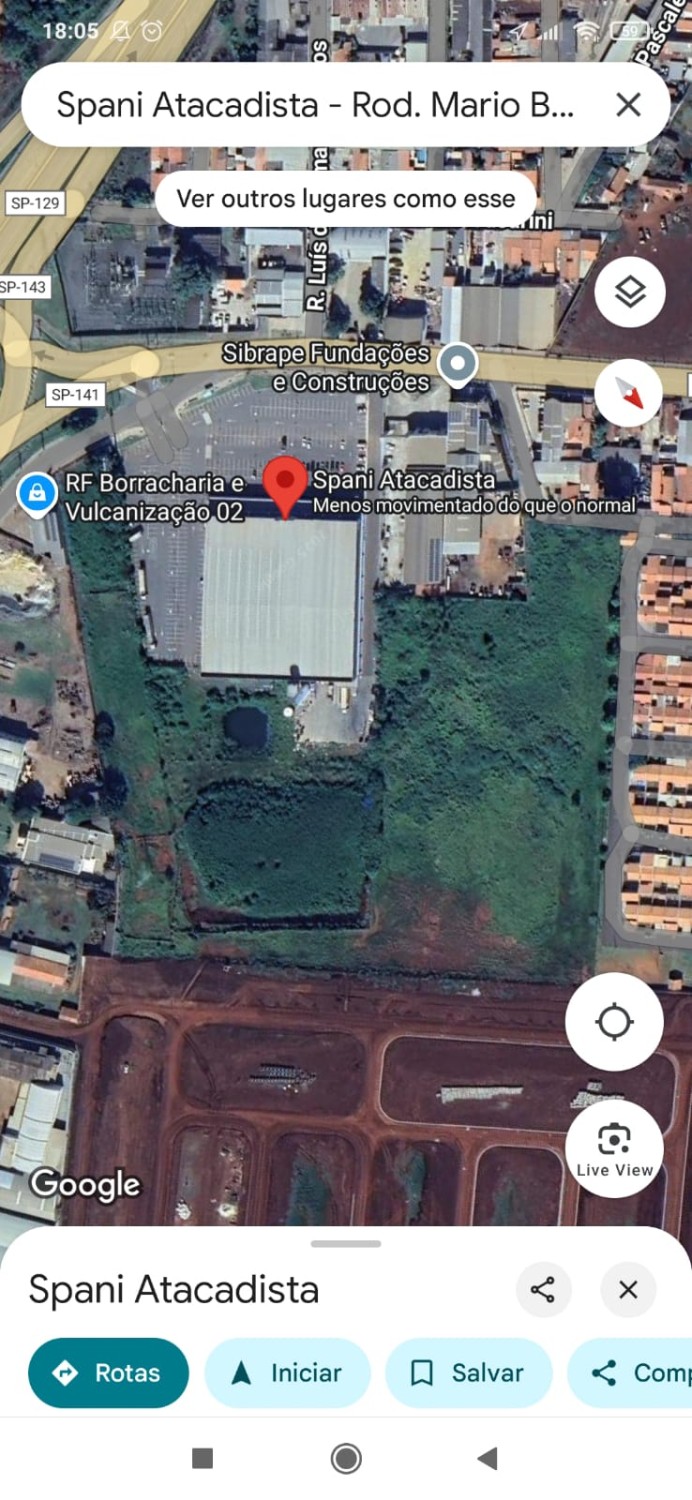
Task: Save the place with Salvar
Action: 468,1373
